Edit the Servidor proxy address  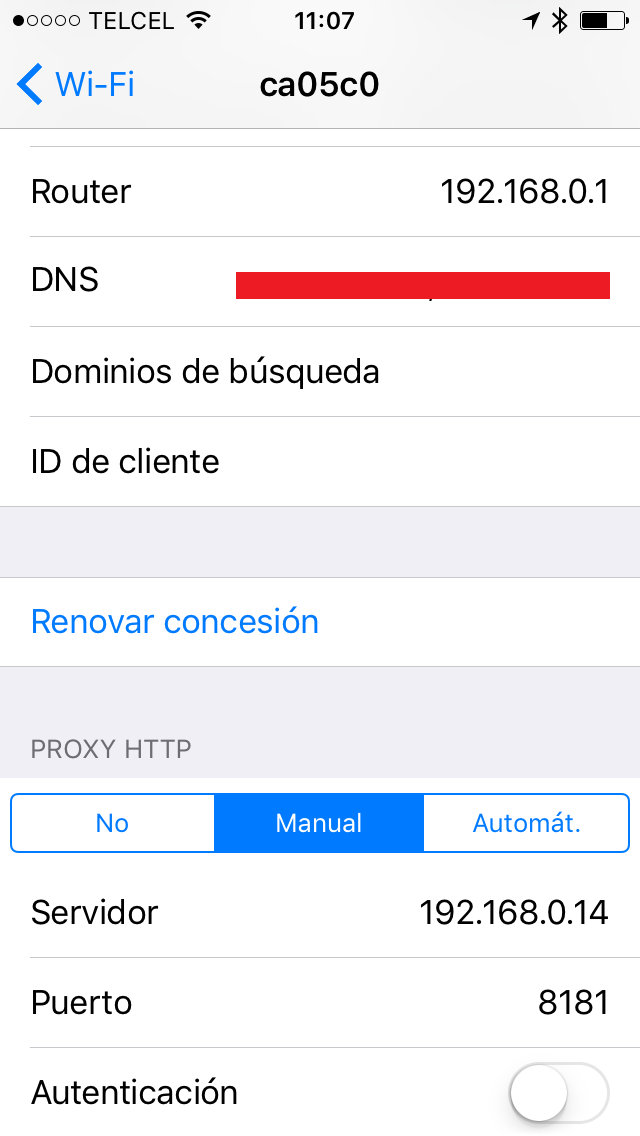(513, 912)
